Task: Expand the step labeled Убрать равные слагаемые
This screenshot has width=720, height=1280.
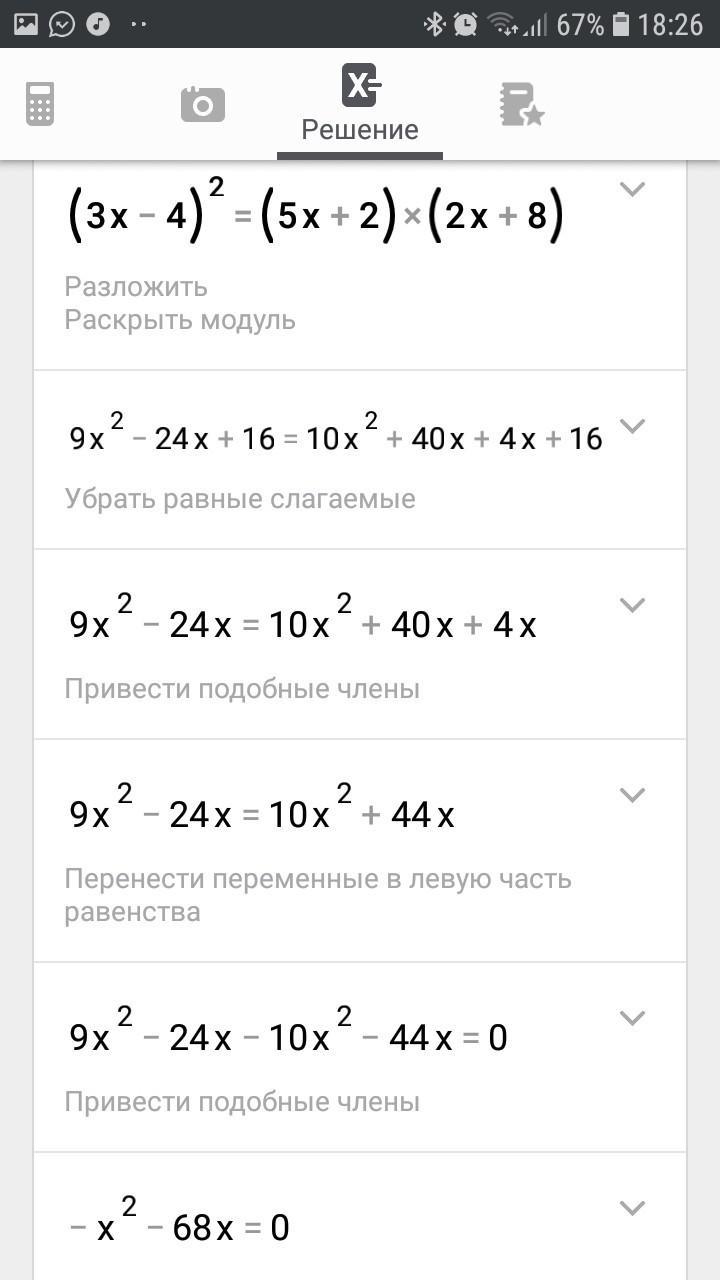Action: pos(632,426)
